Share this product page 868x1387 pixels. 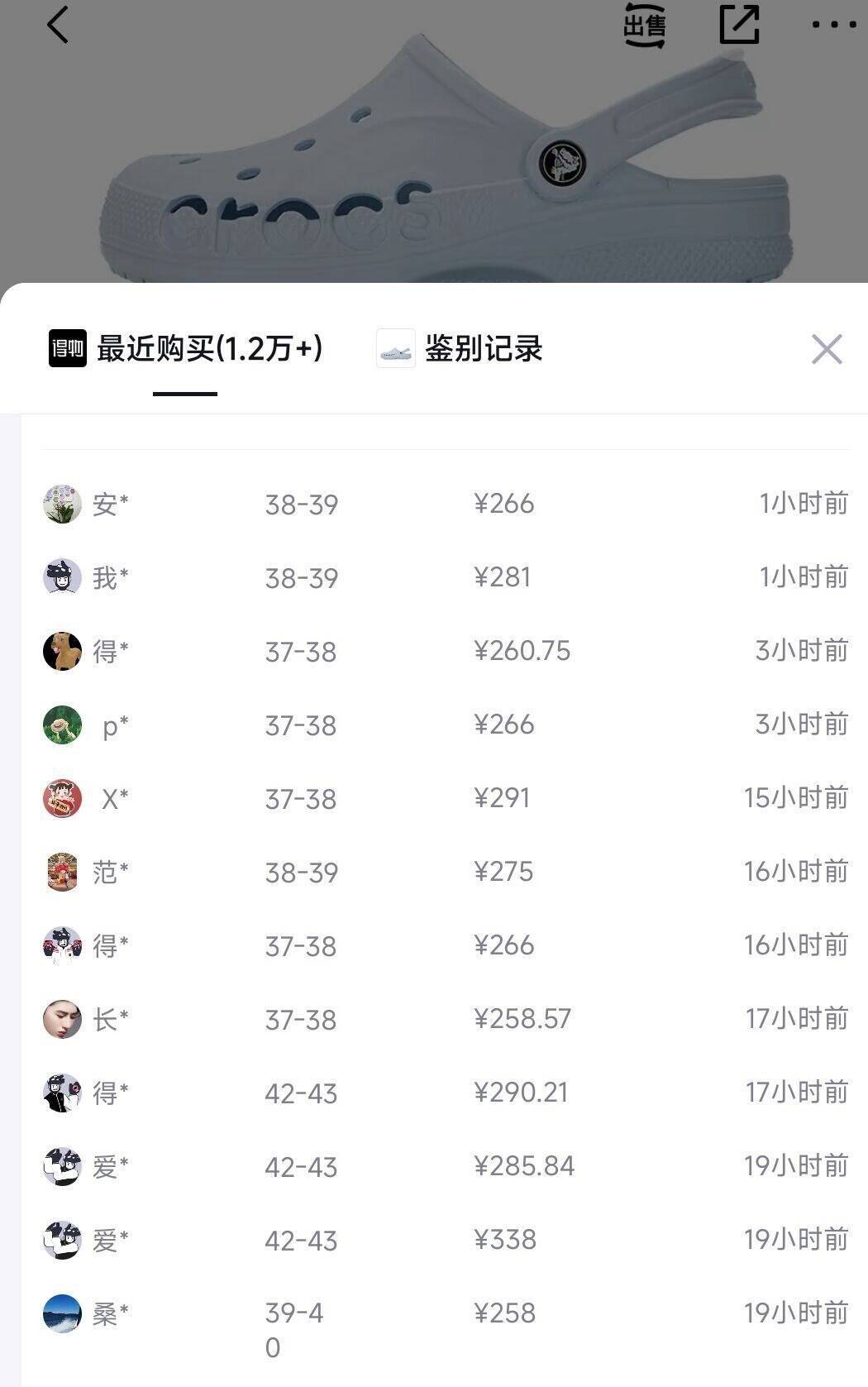point(739,25)
